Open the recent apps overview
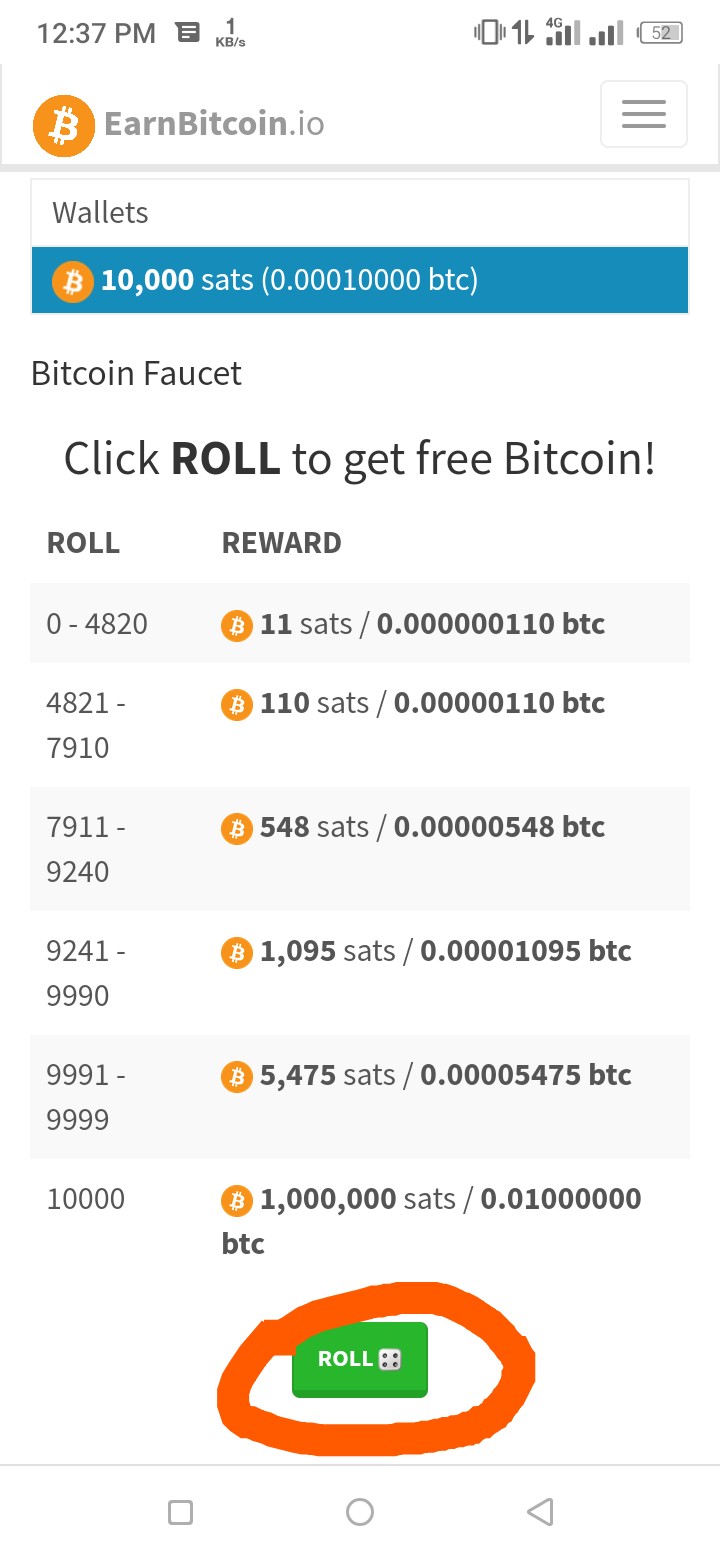 [181, 1511]
